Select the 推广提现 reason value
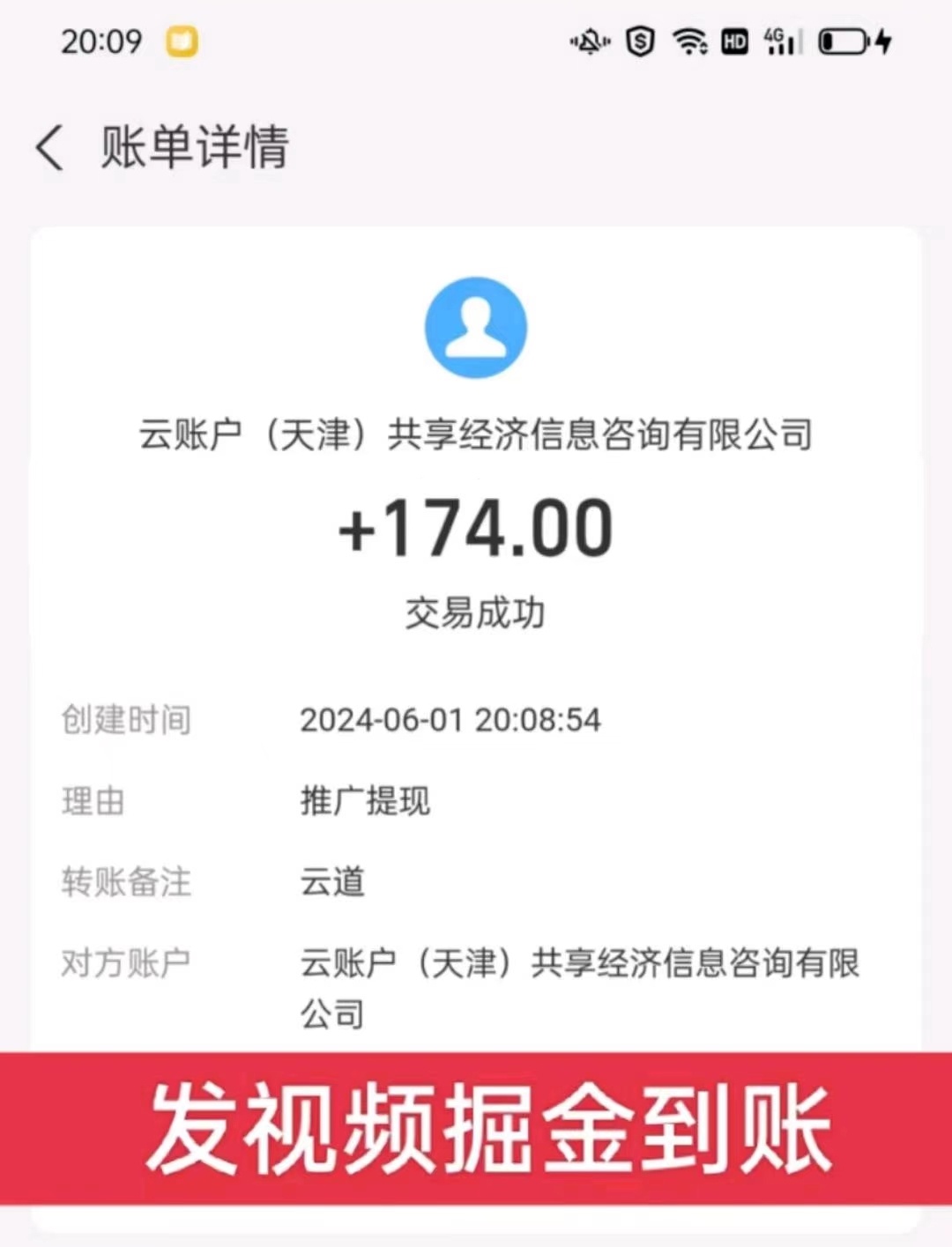The image size is (952, 1247). point(365,802)
